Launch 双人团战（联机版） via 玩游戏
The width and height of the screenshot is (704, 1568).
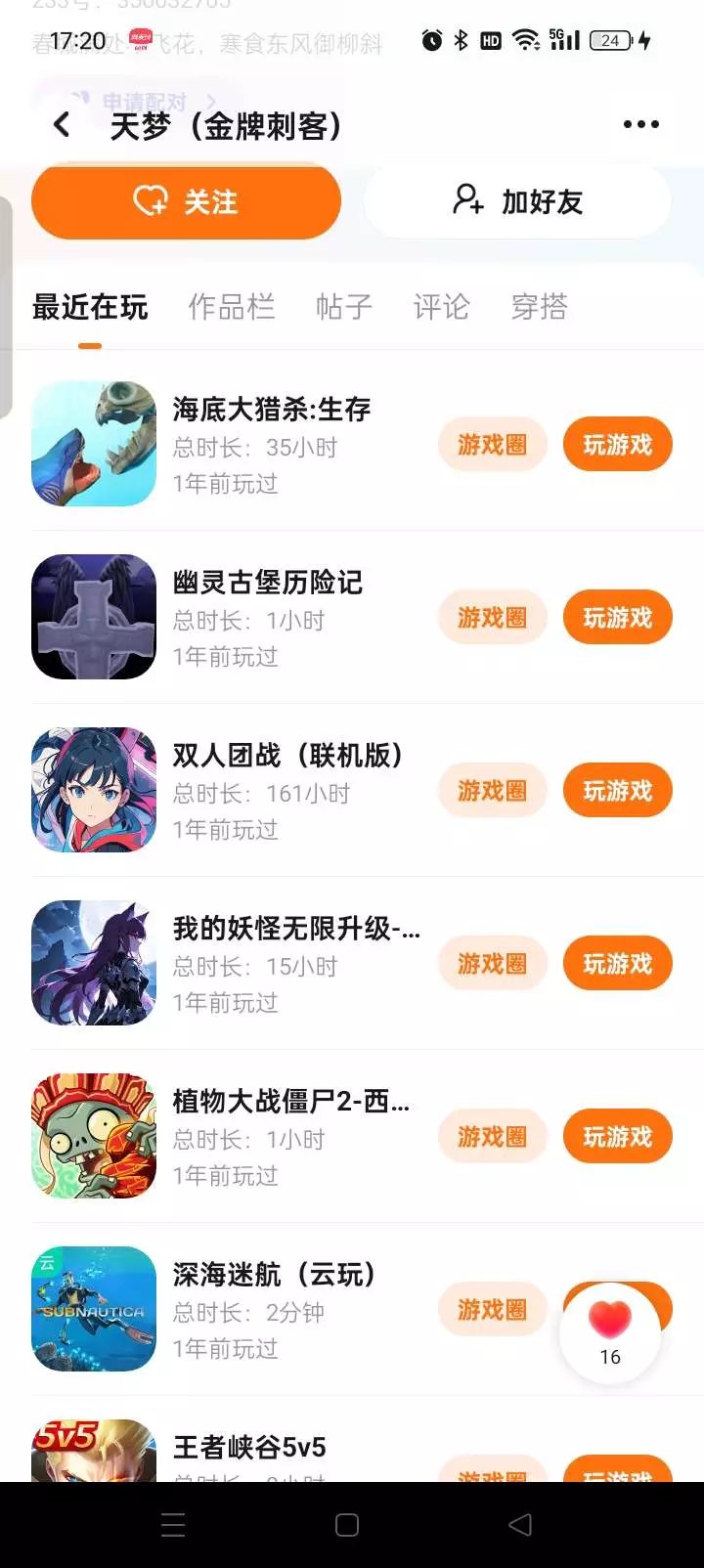point(617,791)
